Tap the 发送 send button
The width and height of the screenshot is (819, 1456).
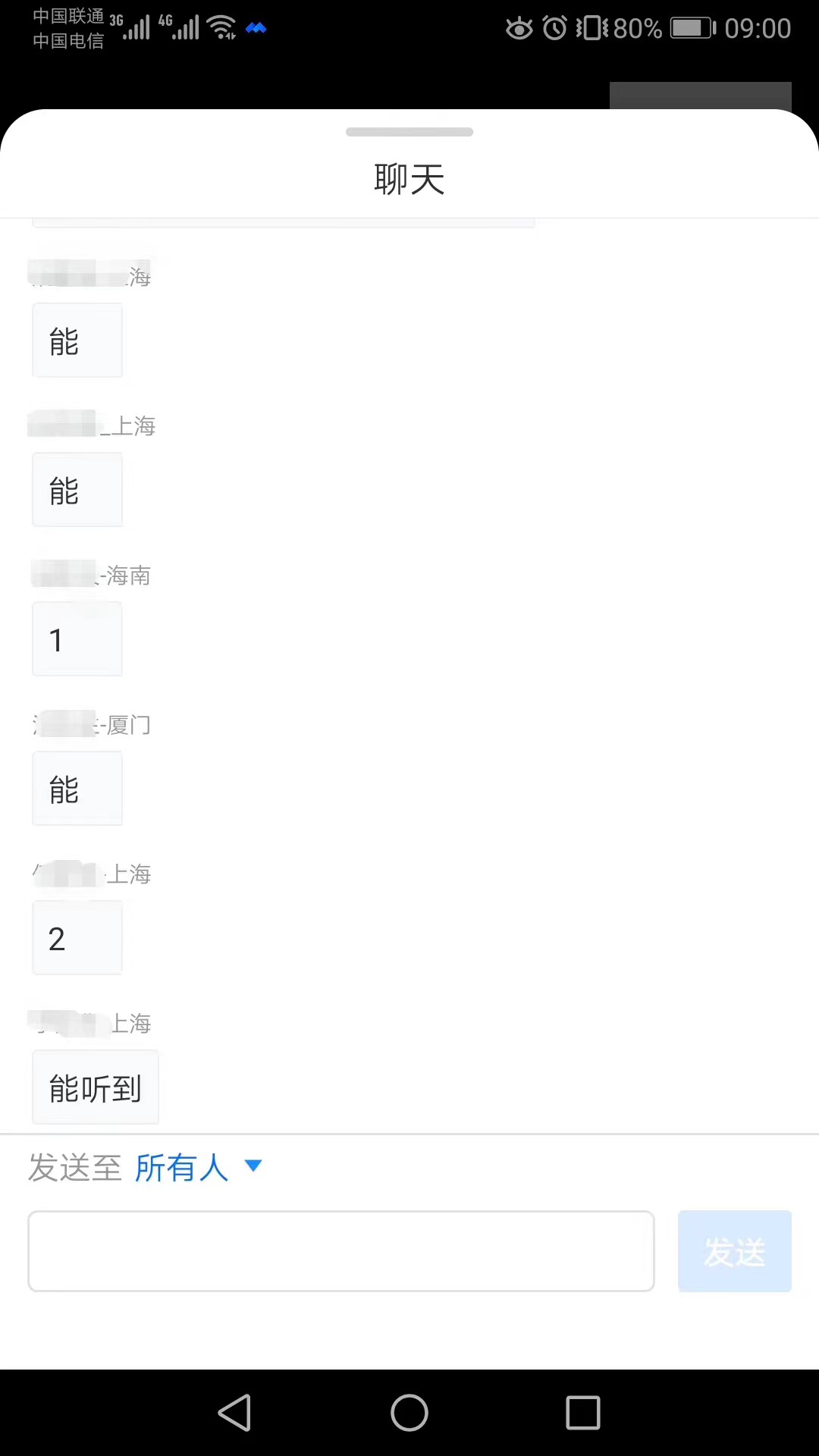point(734,1251)
